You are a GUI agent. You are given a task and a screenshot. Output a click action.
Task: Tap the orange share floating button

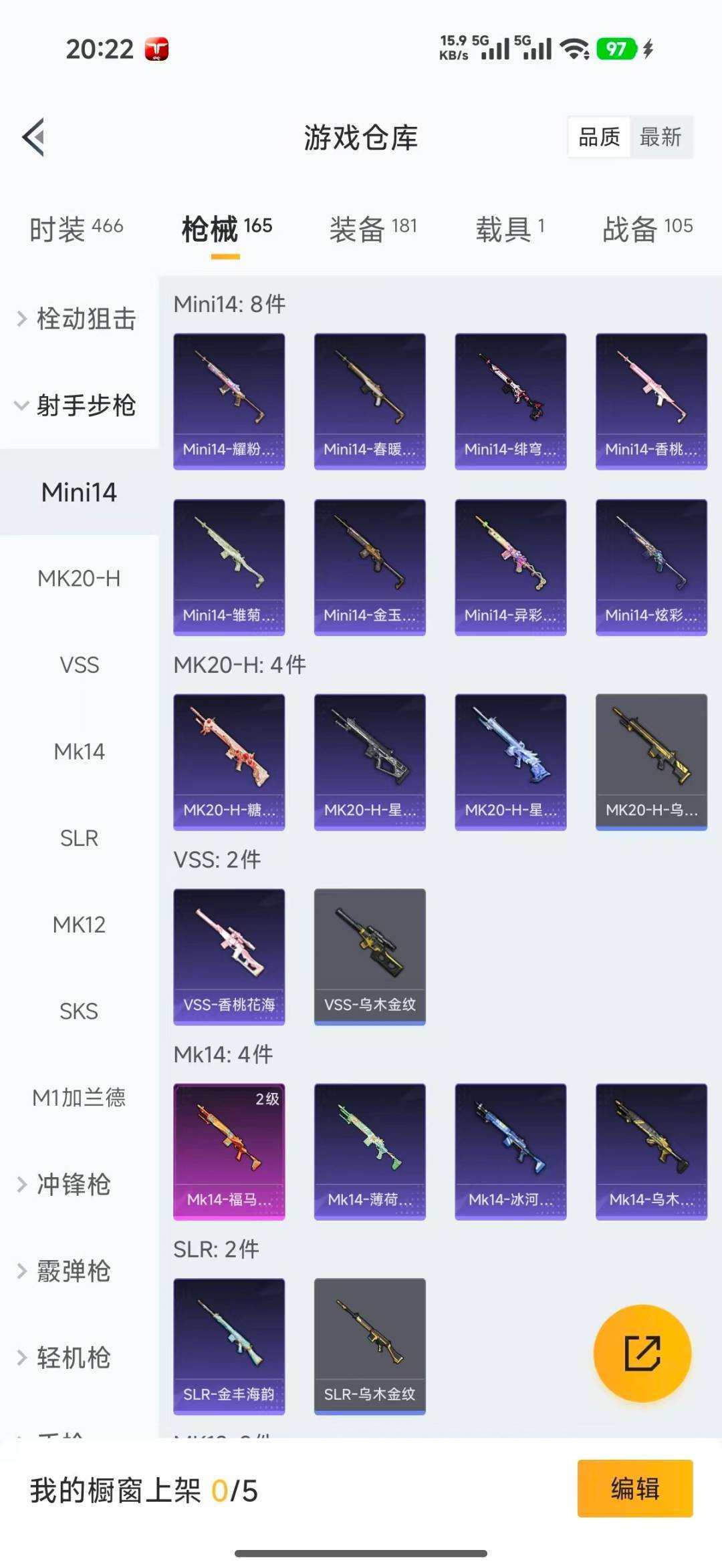642,1353
